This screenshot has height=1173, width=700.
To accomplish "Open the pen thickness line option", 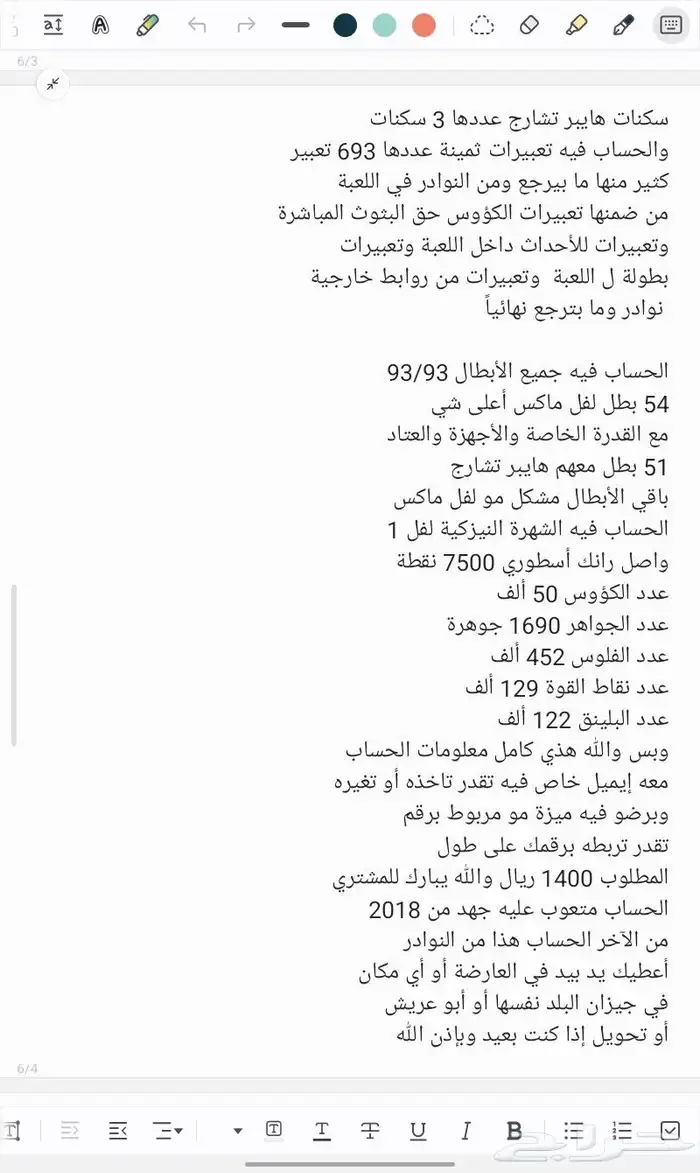I will coord(296,25).
